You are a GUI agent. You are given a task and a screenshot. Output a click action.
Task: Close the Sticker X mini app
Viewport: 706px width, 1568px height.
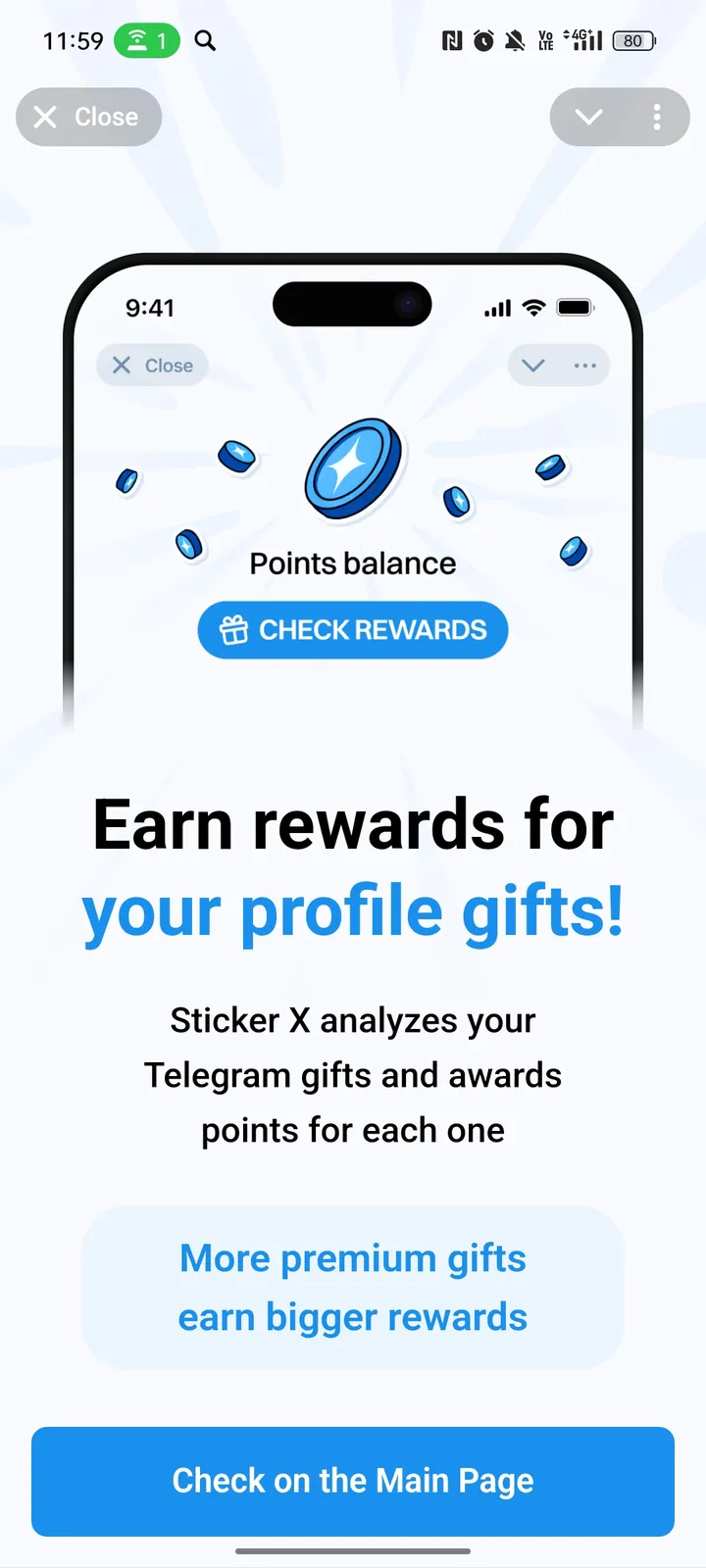pyautogui.click(x=88, y=117)
